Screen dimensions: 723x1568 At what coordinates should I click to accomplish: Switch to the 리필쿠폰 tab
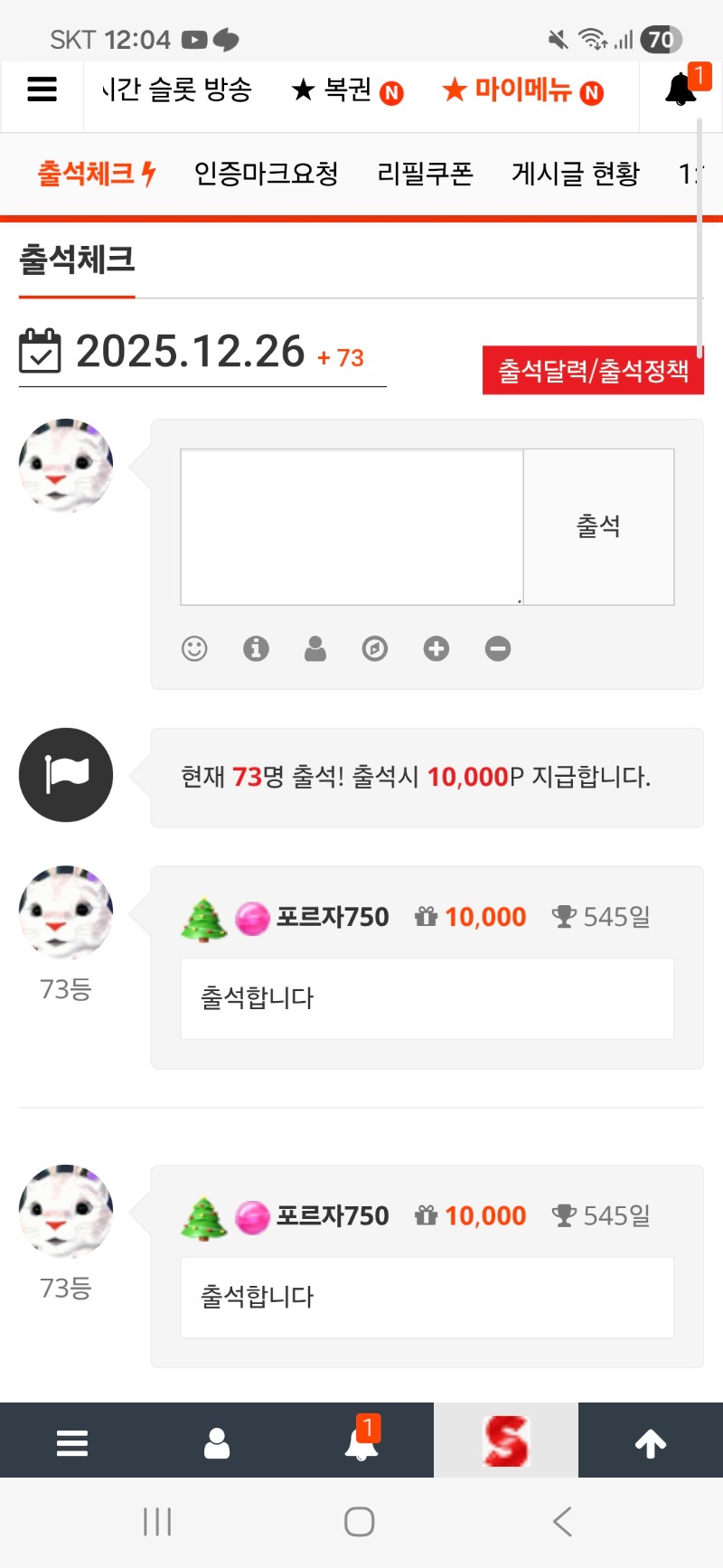[x=425, y=173]
